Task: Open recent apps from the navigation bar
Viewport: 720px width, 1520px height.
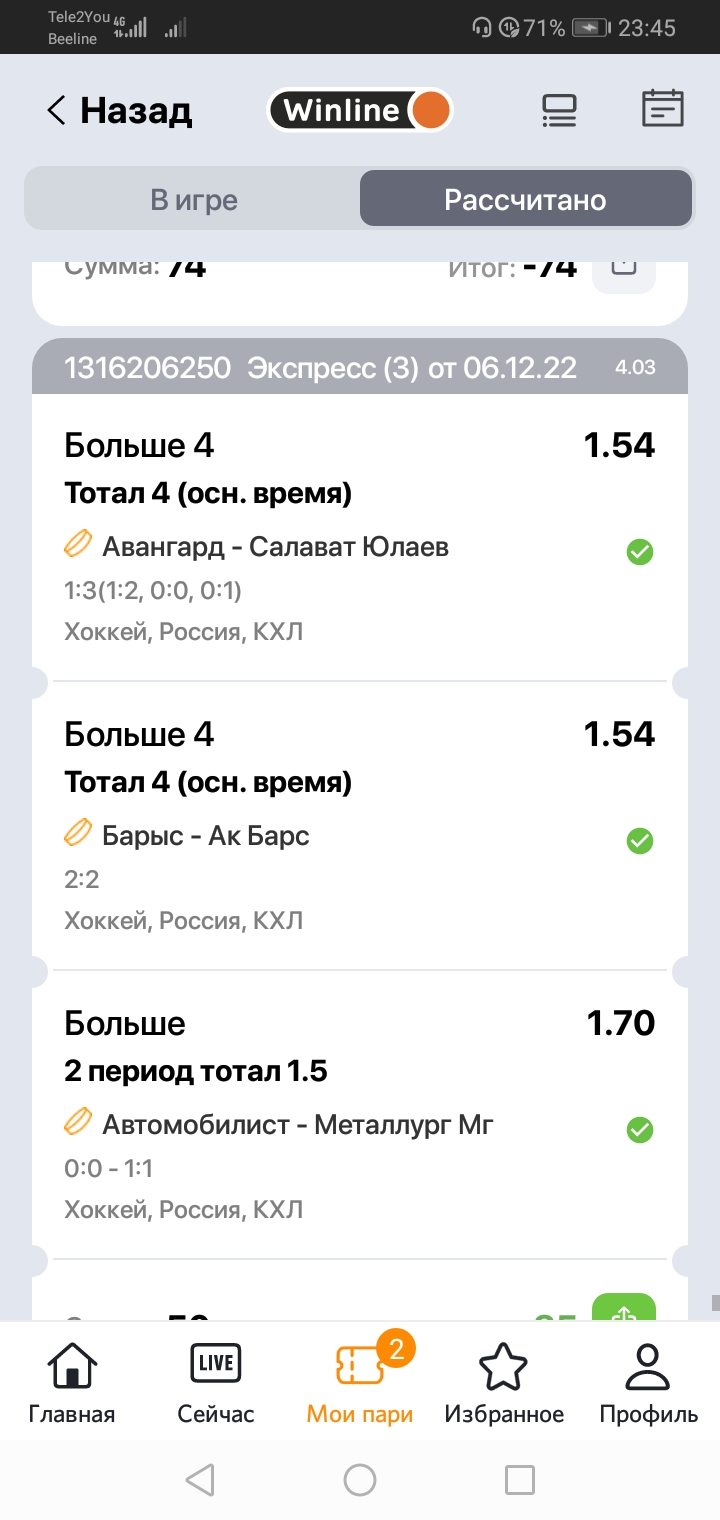Action: 519,1479
